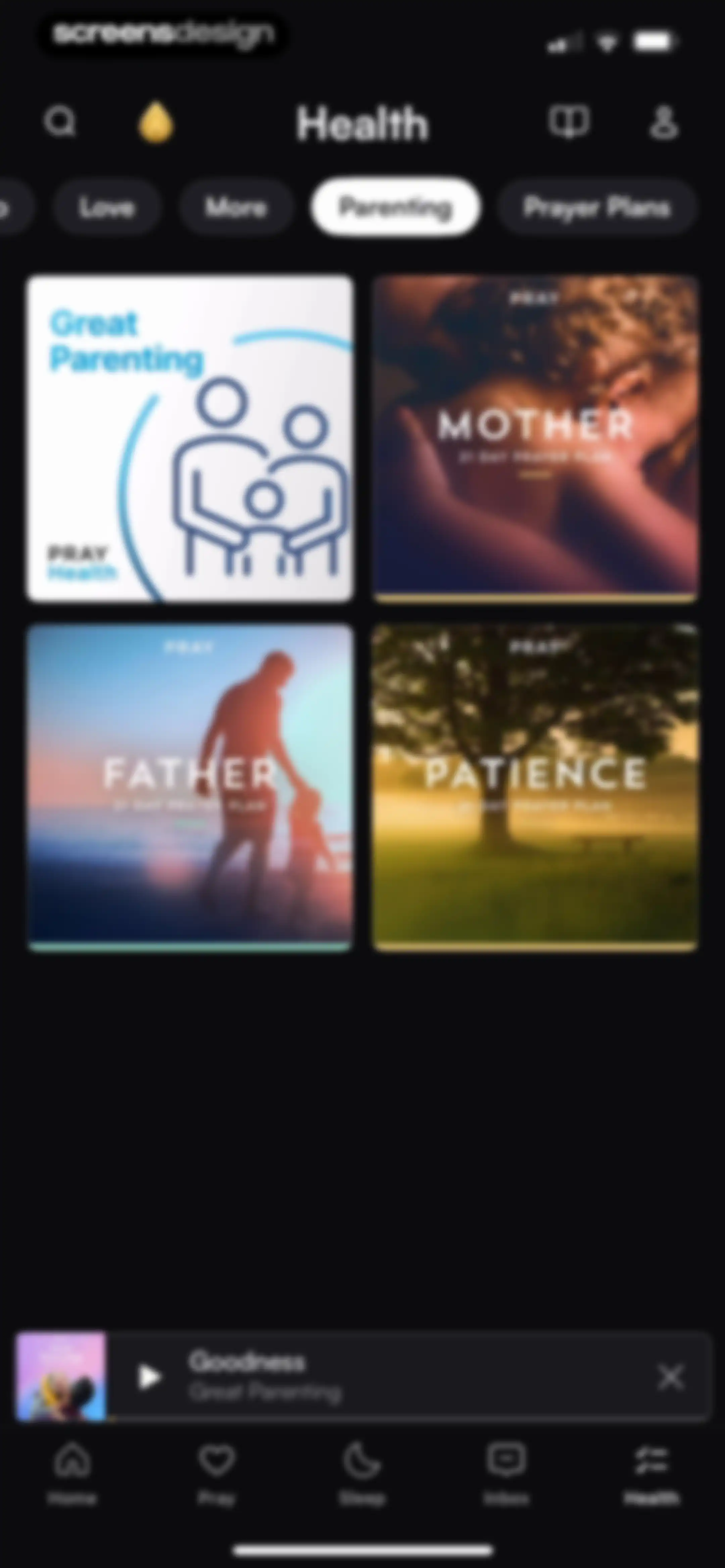Open the Mother prayer plan card
The image size is (725, 1568).
(536, 438)
